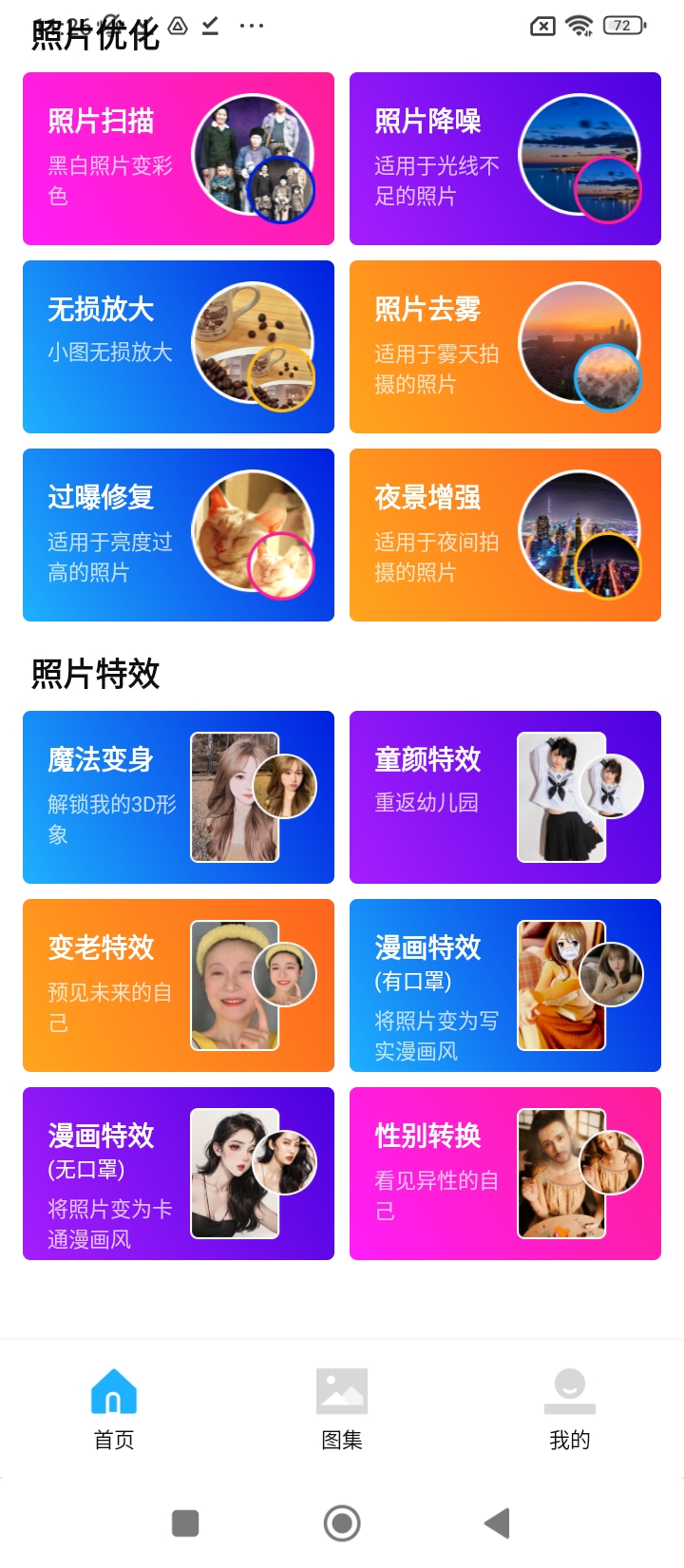Try the 魔法变身 effect
684x1568 pixels.
click(x=179, y=797)
